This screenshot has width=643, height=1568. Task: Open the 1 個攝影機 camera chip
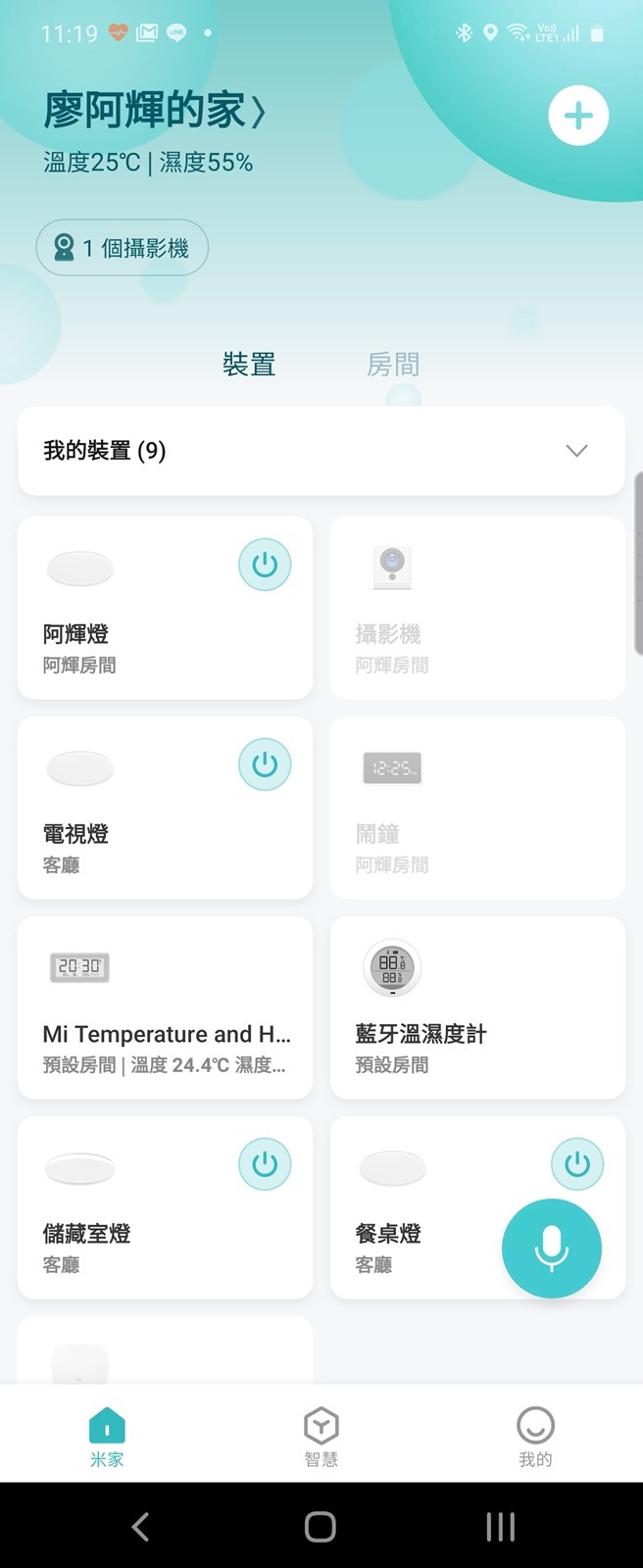tap(123, 248)
